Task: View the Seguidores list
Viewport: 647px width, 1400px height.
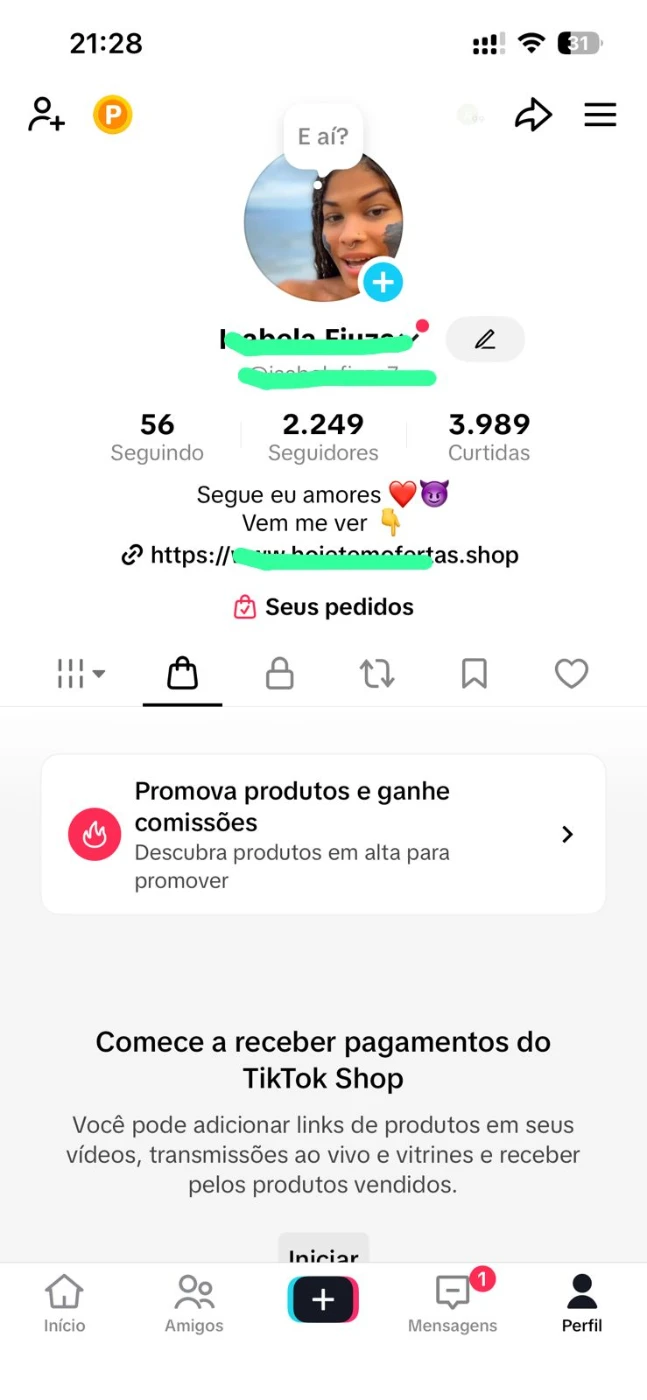Action: pyautogui.click(x=323, y=438)
